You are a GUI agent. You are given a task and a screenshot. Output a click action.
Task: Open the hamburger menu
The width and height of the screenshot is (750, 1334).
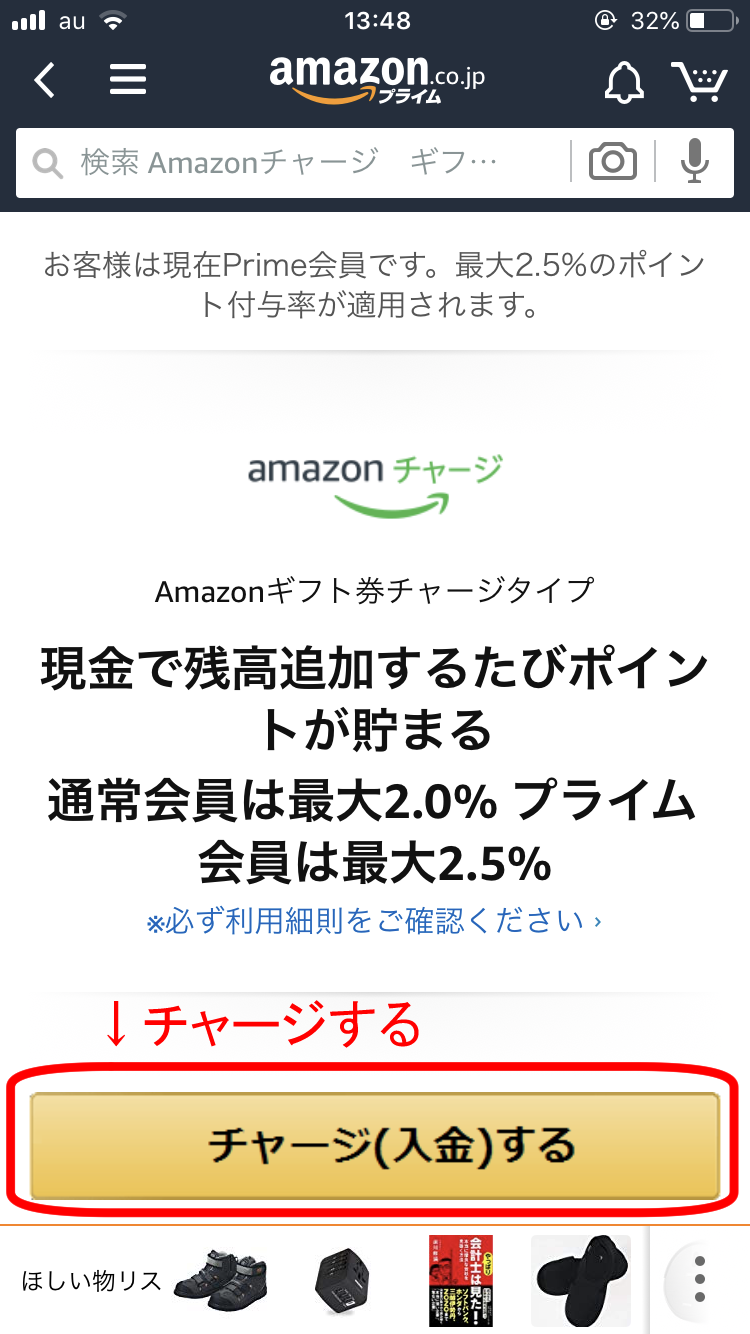(x=128, y=80)
